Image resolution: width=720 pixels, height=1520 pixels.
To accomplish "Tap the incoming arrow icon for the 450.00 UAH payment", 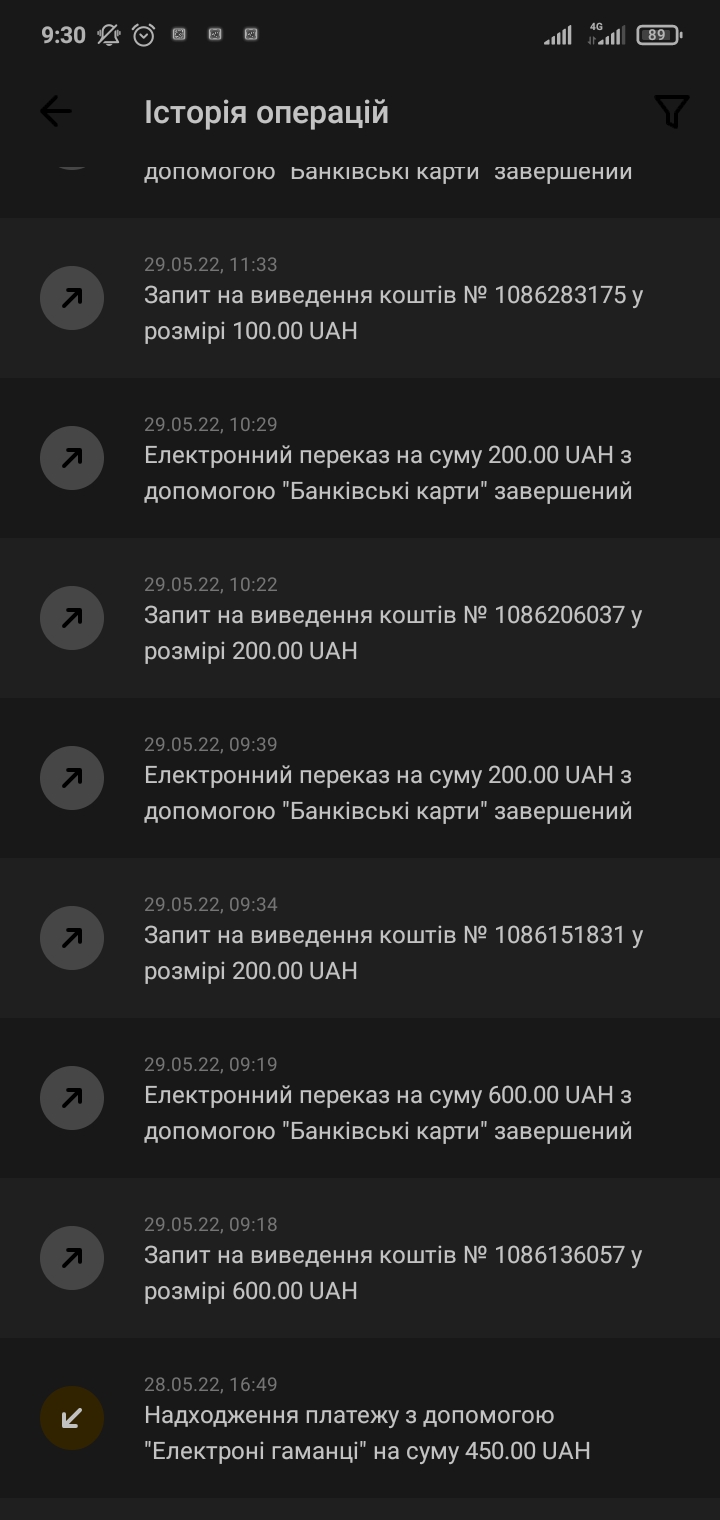I will [71, 1418].
